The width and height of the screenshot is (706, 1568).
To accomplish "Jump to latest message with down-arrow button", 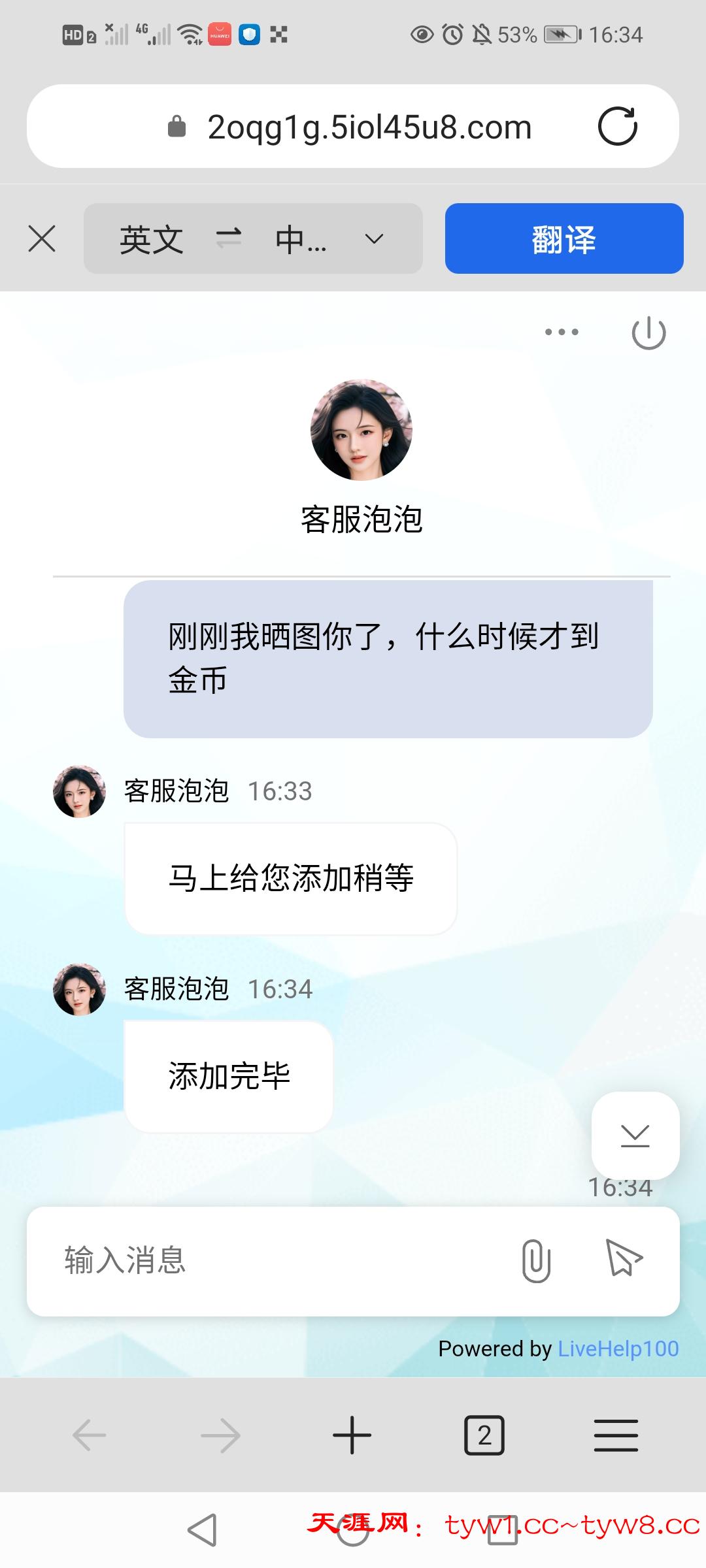I will pos(635,1135).
